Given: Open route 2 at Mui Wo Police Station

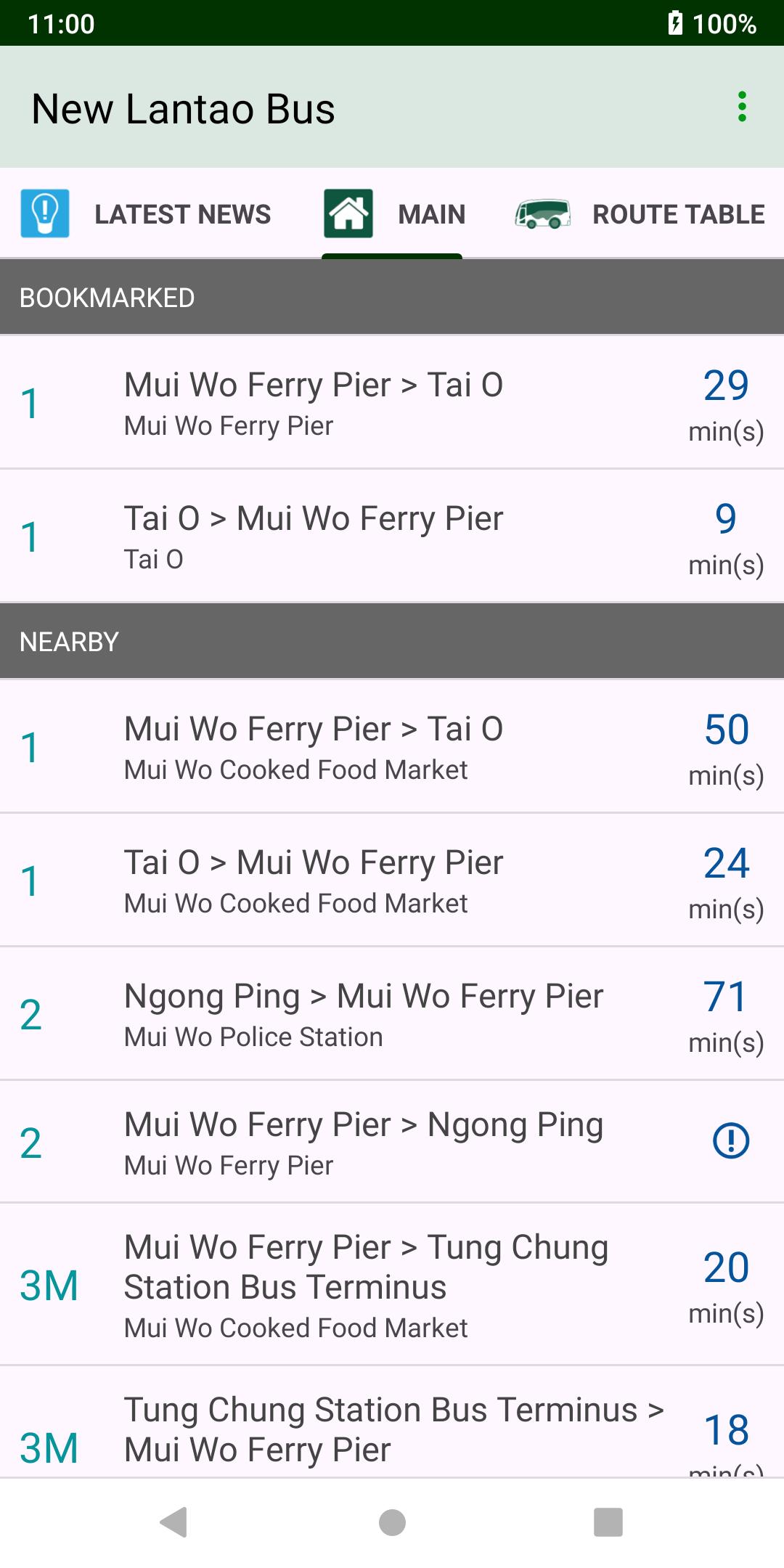Looking at the screenshot, I should coord(392,1013).
